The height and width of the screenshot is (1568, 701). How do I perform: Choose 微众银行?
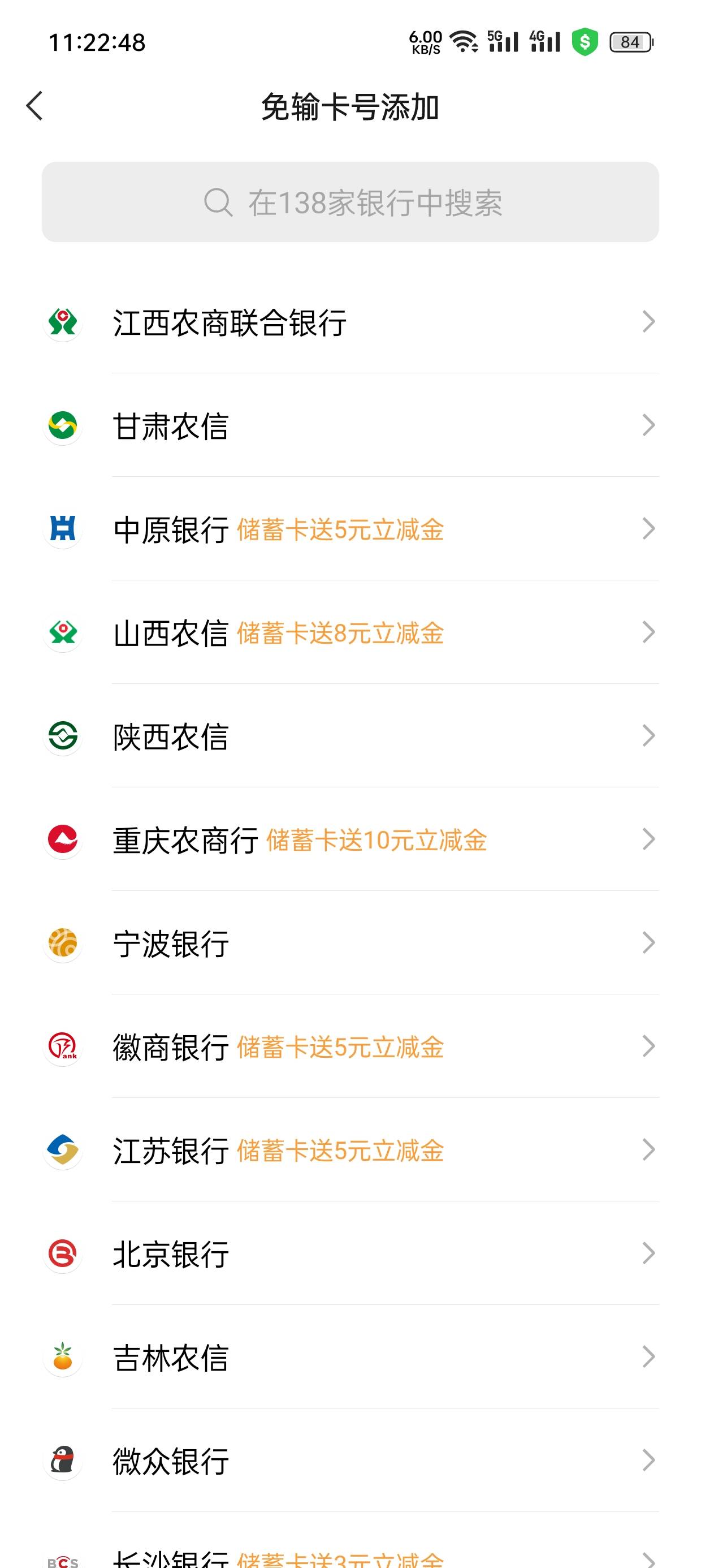click(350, 1461)
